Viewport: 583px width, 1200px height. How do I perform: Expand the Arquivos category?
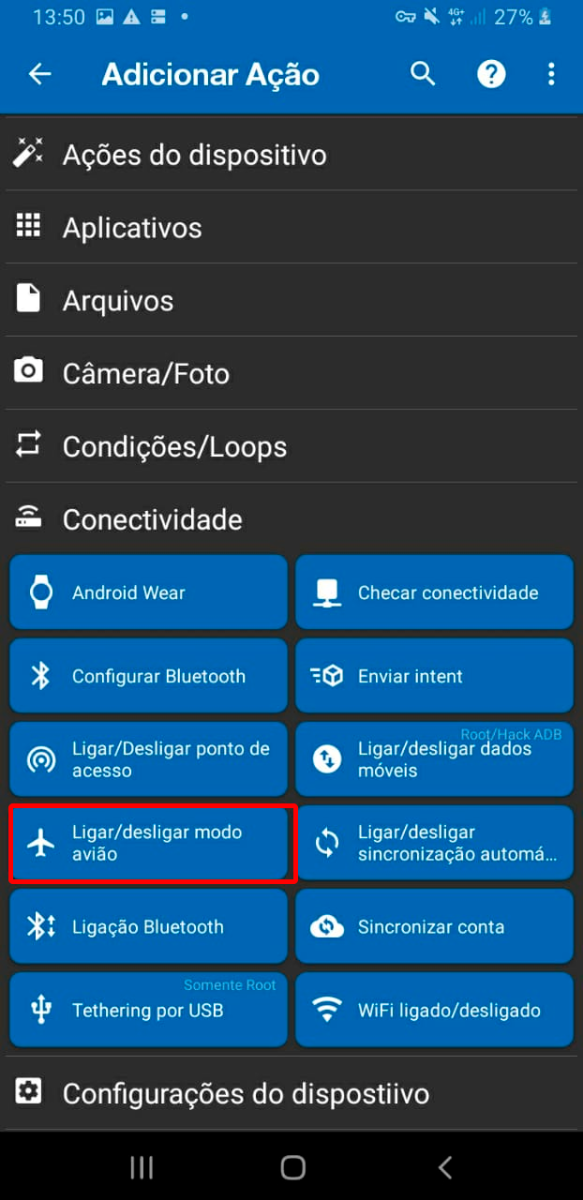[x=291, y=301]
